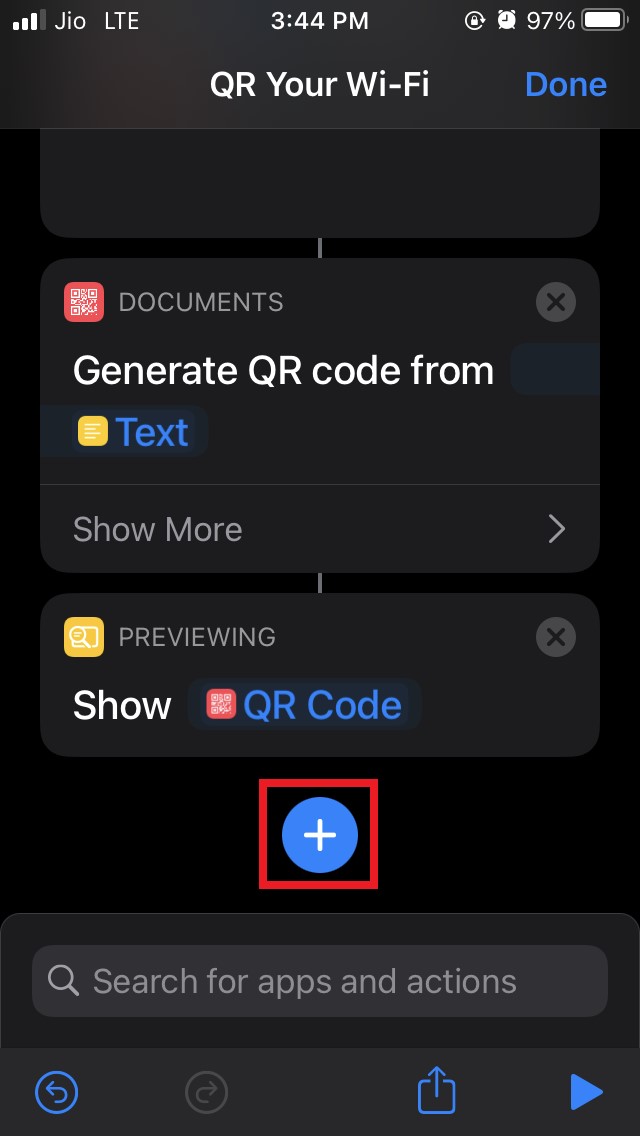Remove the Generate QR code action
The height and width of the screenshot is (1136, 640).
pyautogui.click(x=556, y=302)
